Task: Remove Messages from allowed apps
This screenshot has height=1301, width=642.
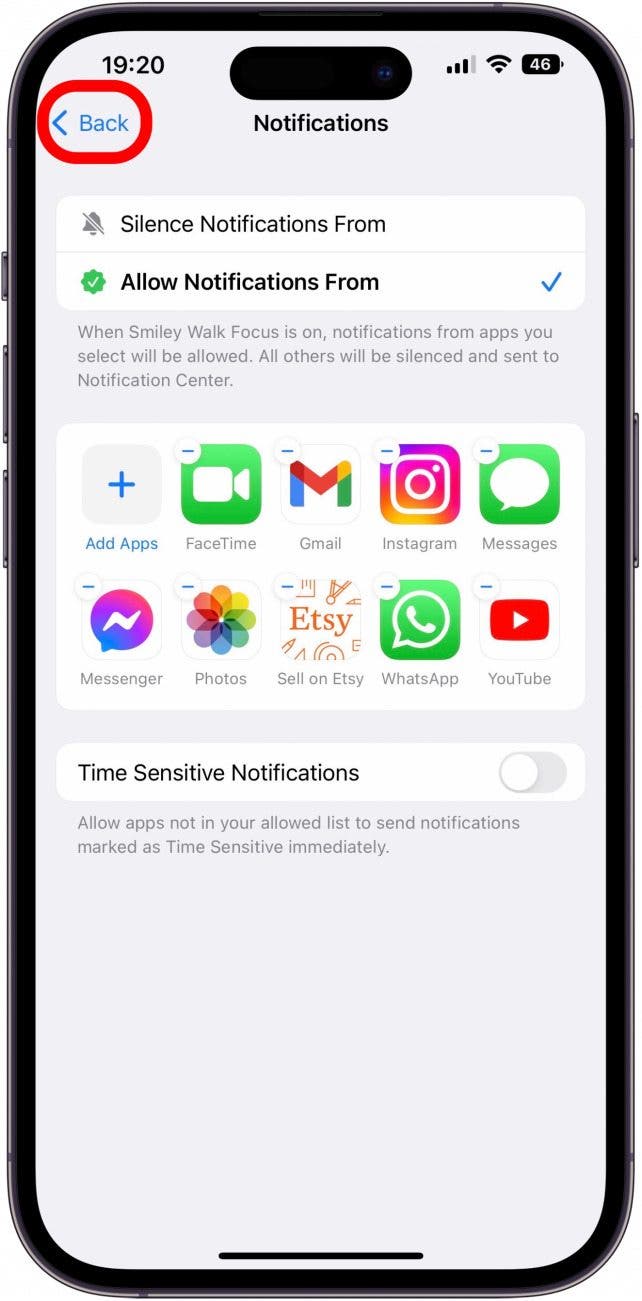Action: click(487, 451)
